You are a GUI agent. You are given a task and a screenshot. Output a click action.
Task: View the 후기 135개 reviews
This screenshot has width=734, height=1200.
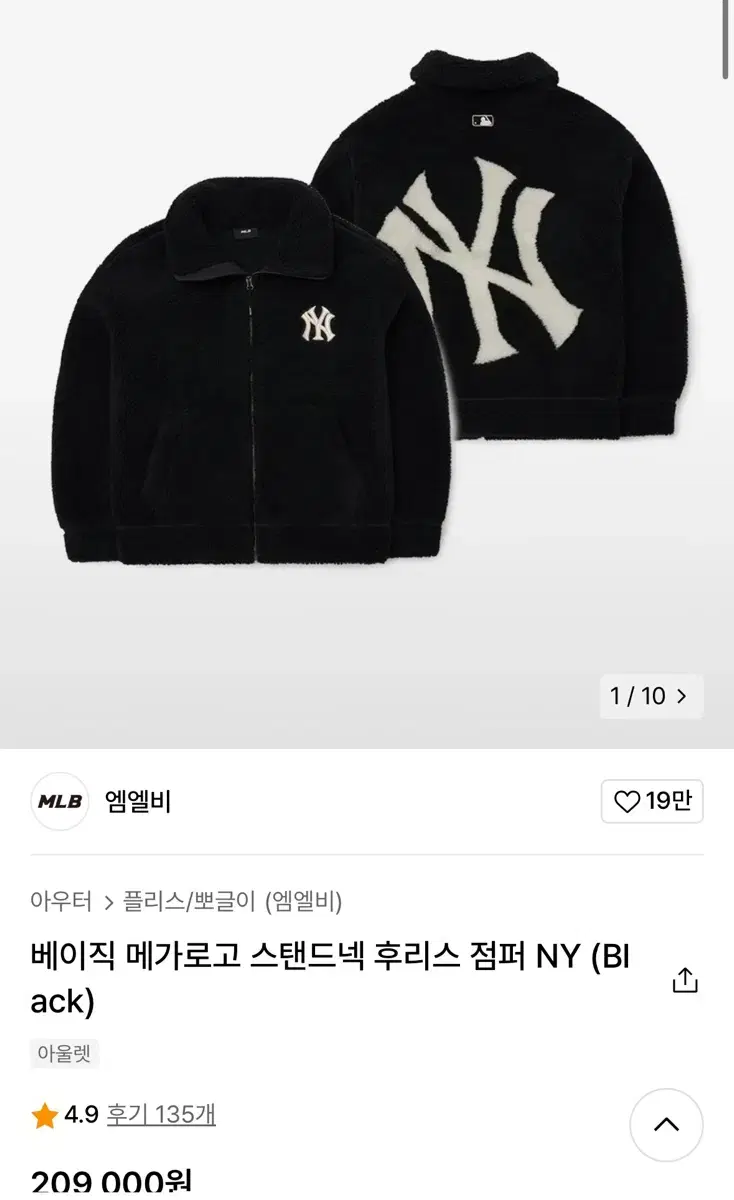coord(161,1114)
